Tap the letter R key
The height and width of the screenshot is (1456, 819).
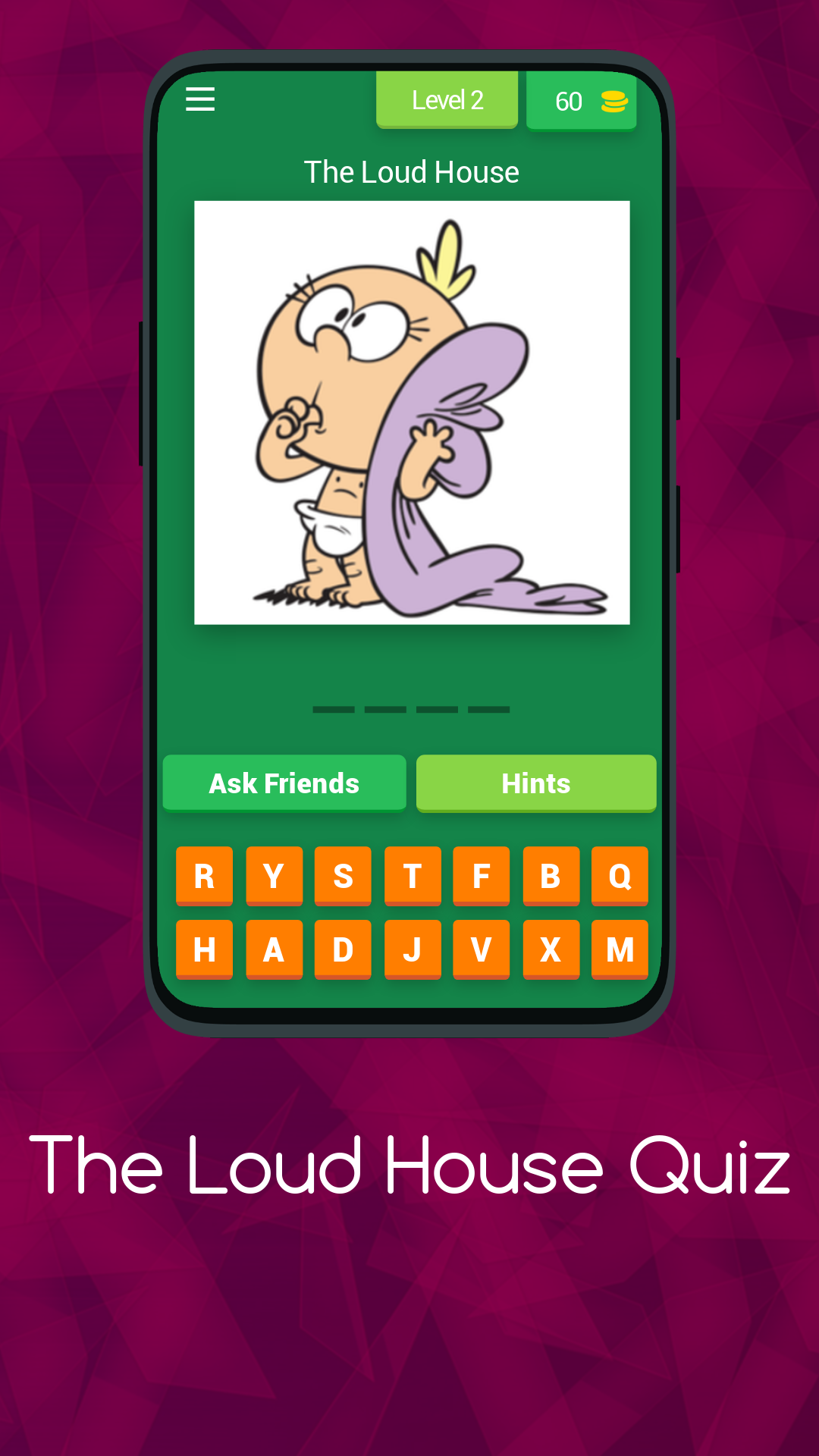[204, 876]
